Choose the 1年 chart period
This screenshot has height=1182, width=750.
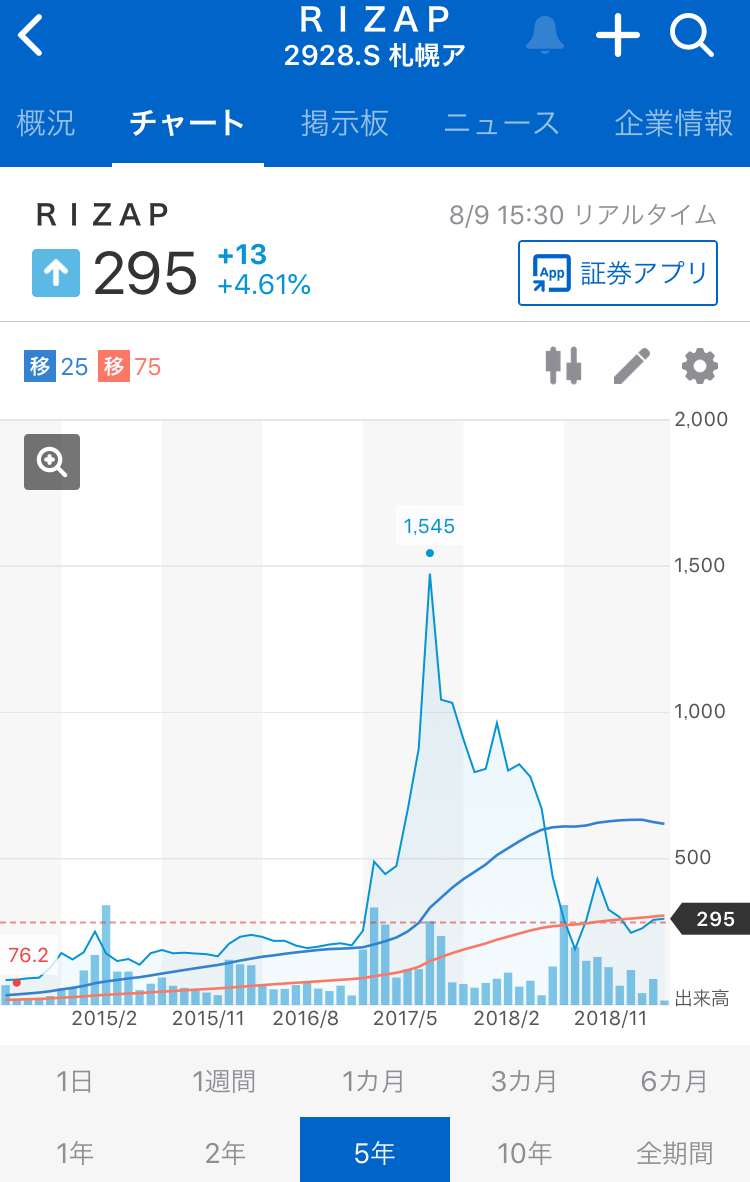pos(75,1153)
